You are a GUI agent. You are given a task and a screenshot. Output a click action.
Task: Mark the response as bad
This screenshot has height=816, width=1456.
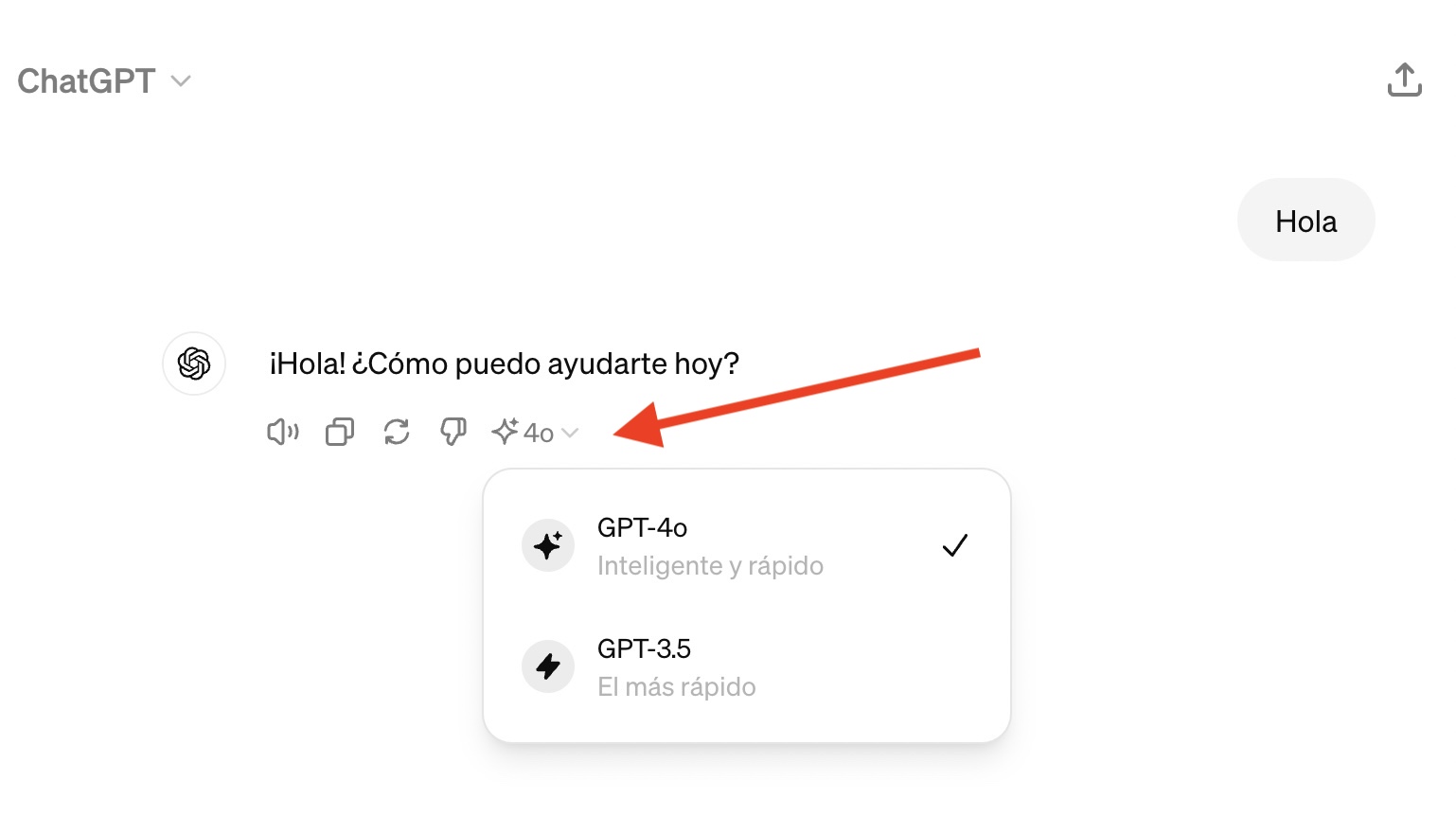click(453, 433)
